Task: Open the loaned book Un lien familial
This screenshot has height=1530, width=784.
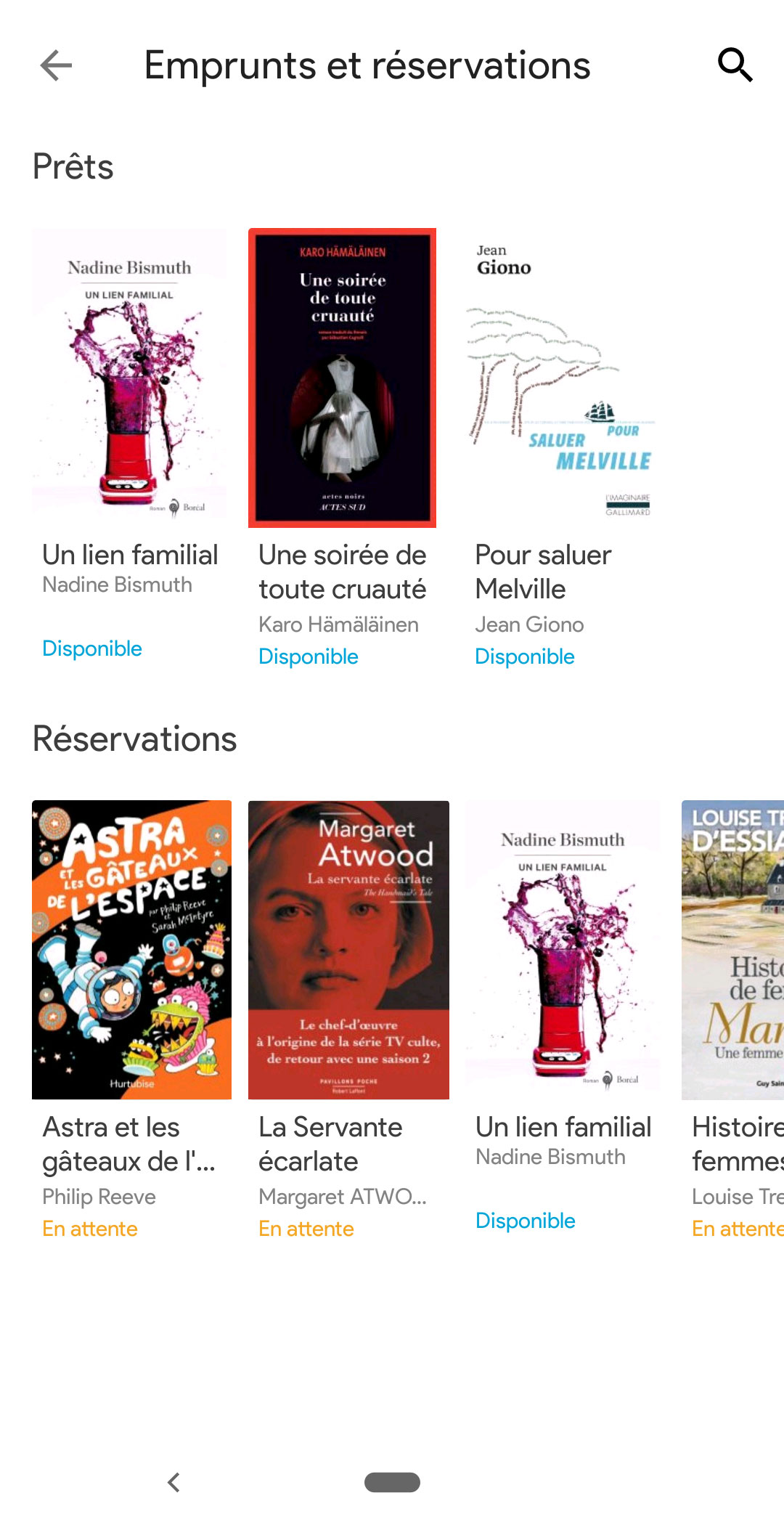Action: pyautogui.click(x=129, y=374)
